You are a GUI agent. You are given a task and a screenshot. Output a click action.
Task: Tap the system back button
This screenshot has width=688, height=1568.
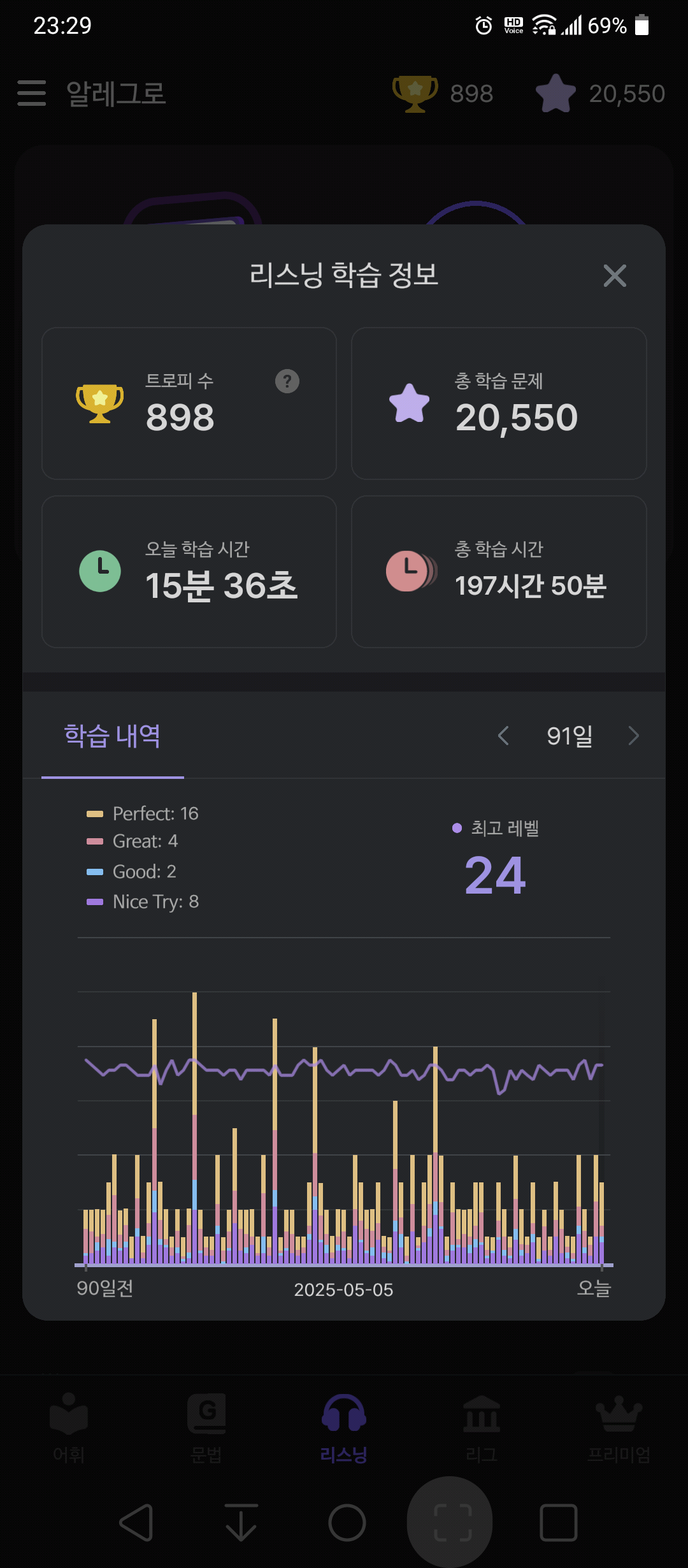pyautogui.click(x=136, y=1523)
